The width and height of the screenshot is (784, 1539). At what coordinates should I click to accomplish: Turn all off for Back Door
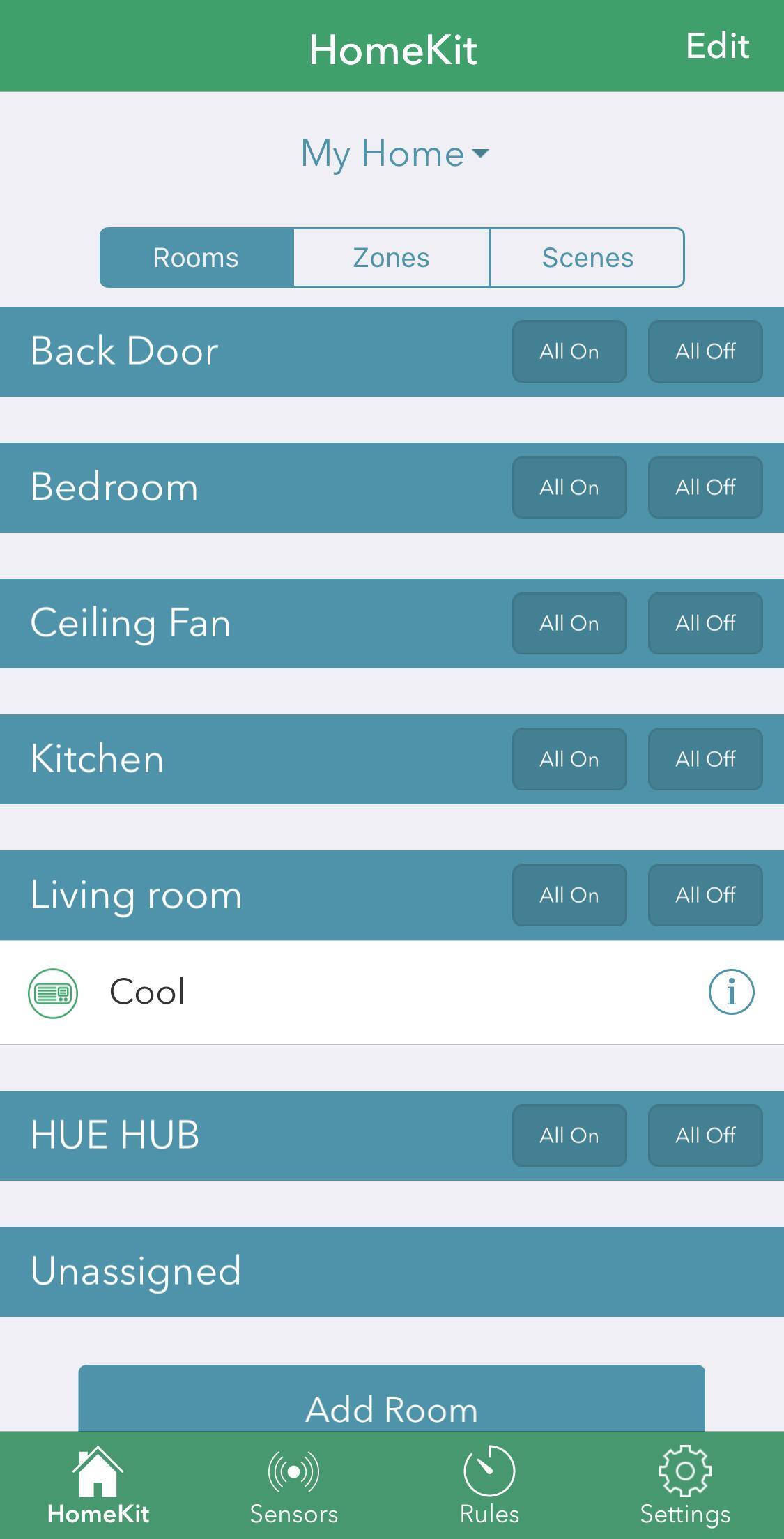(x=705, y=351)
